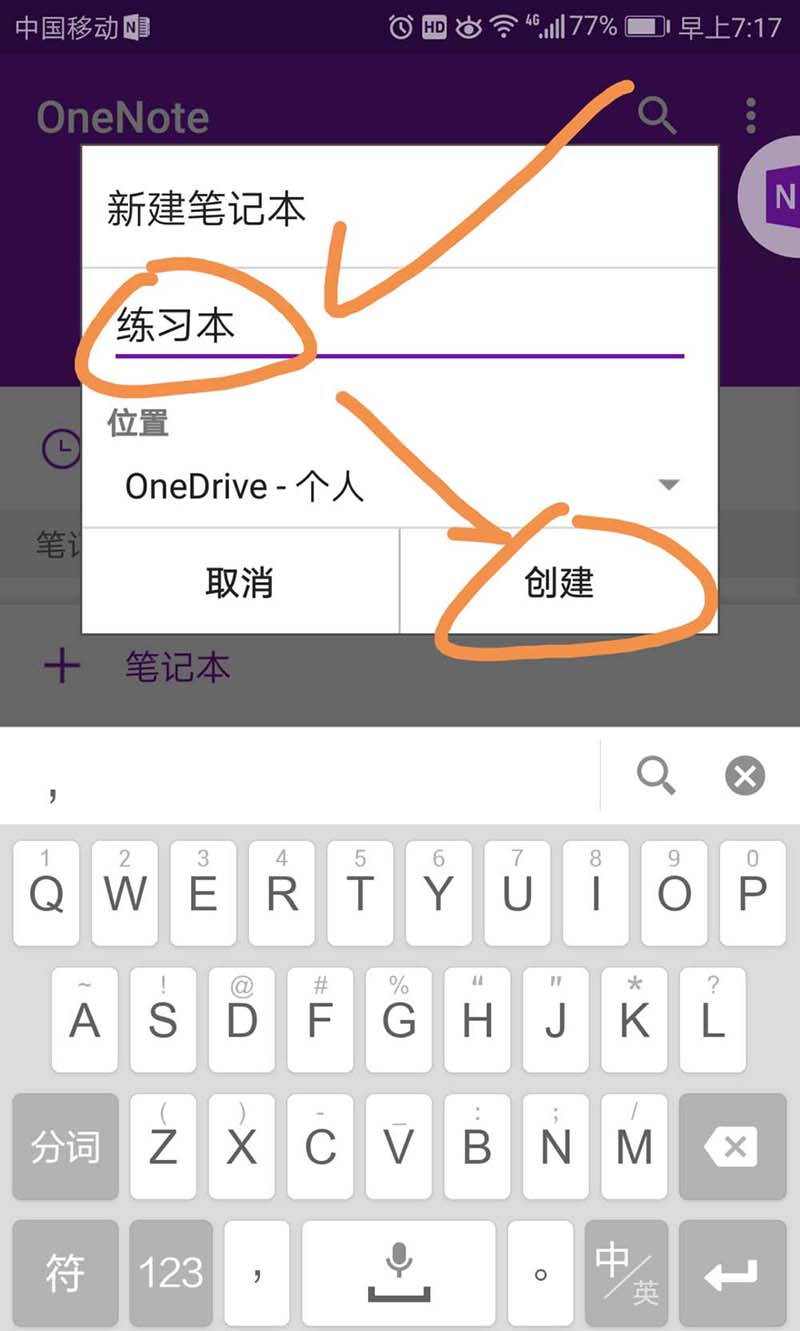The height and width of the screenshot is (1331, 800).
Task: Expand the OneDrive - 个人 location dropdown
Action: [x=400, y=486]
